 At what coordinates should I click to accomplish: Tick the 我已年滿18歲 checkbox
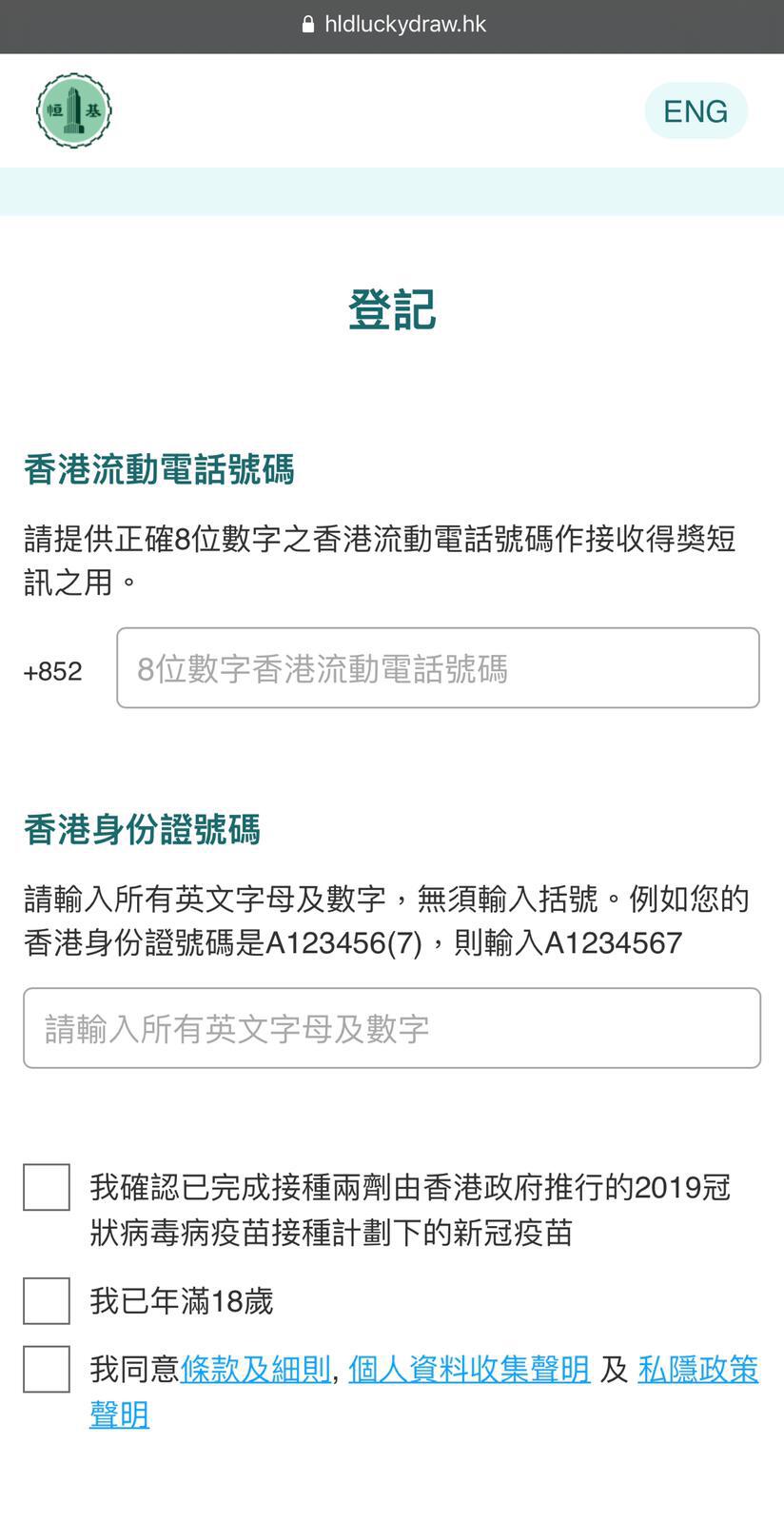click(x=47, y=1300)
